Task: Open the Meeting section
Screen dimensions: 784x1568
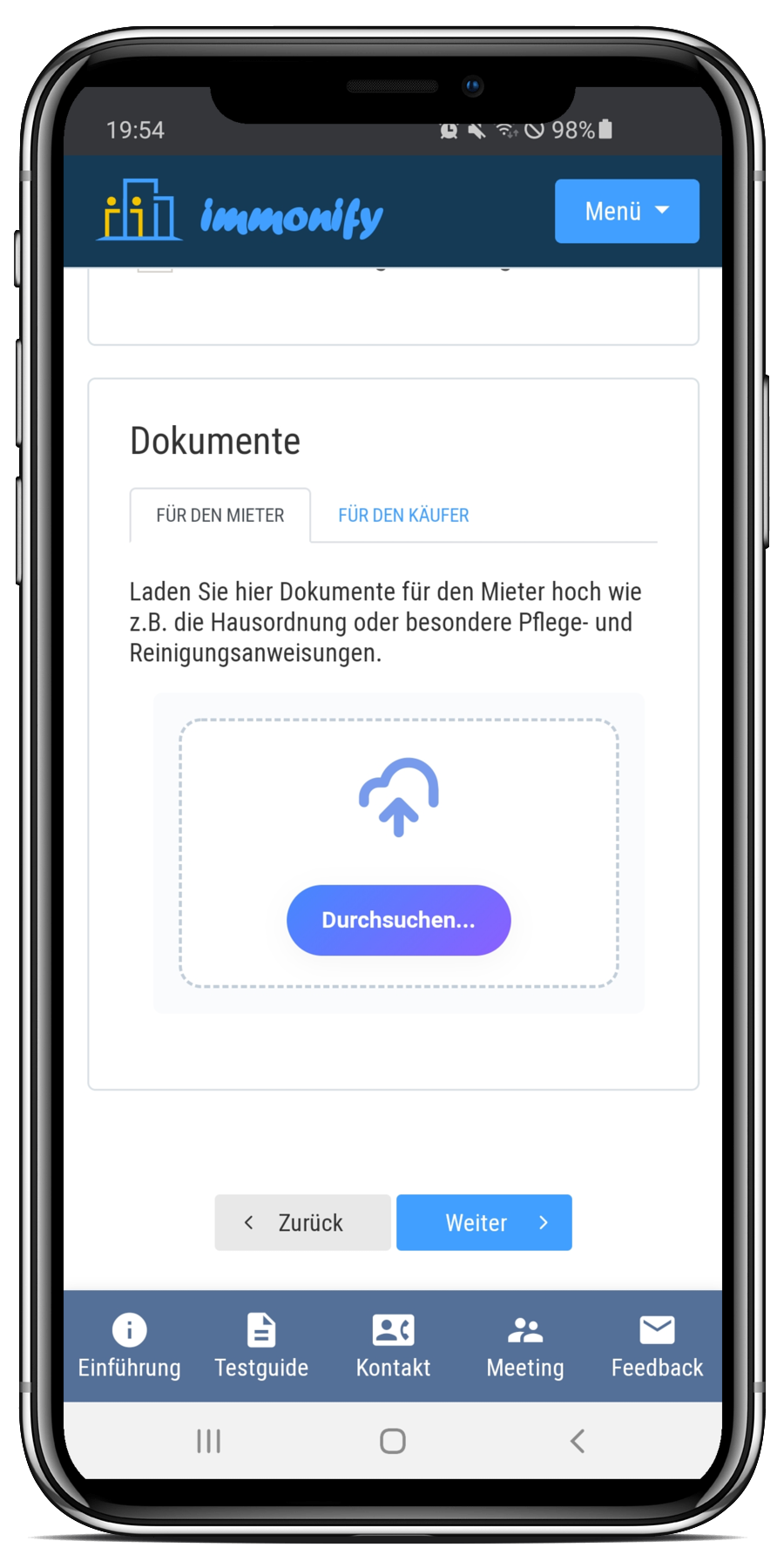Action: pyautogui.click(x=525, y=1346)
